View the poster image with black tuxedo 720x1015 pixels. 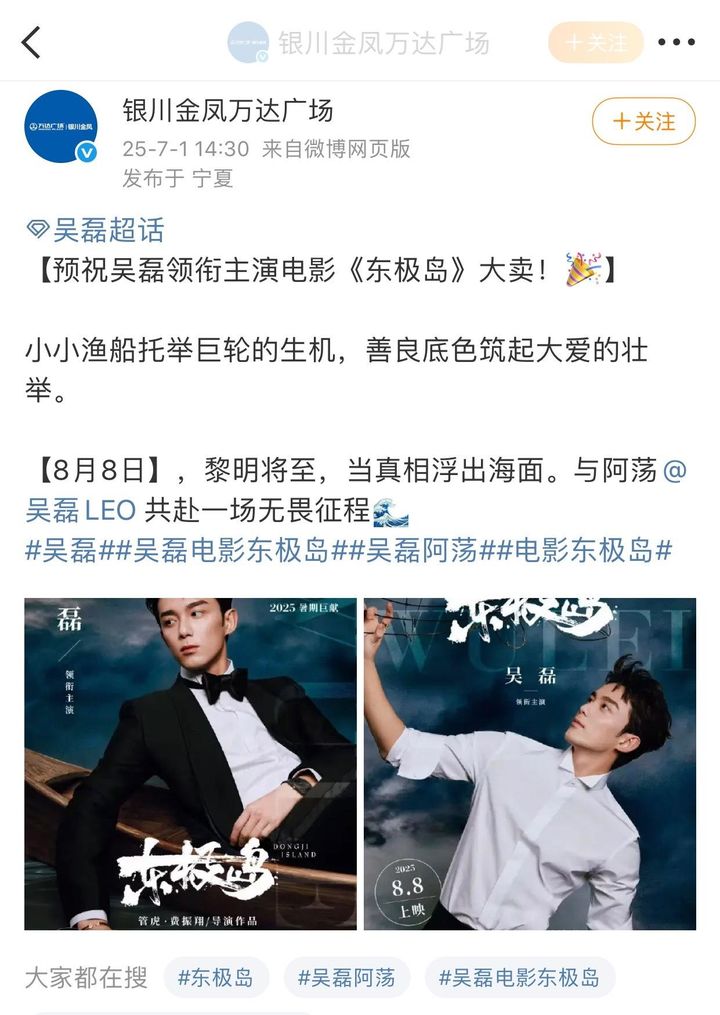pos(190,764)
